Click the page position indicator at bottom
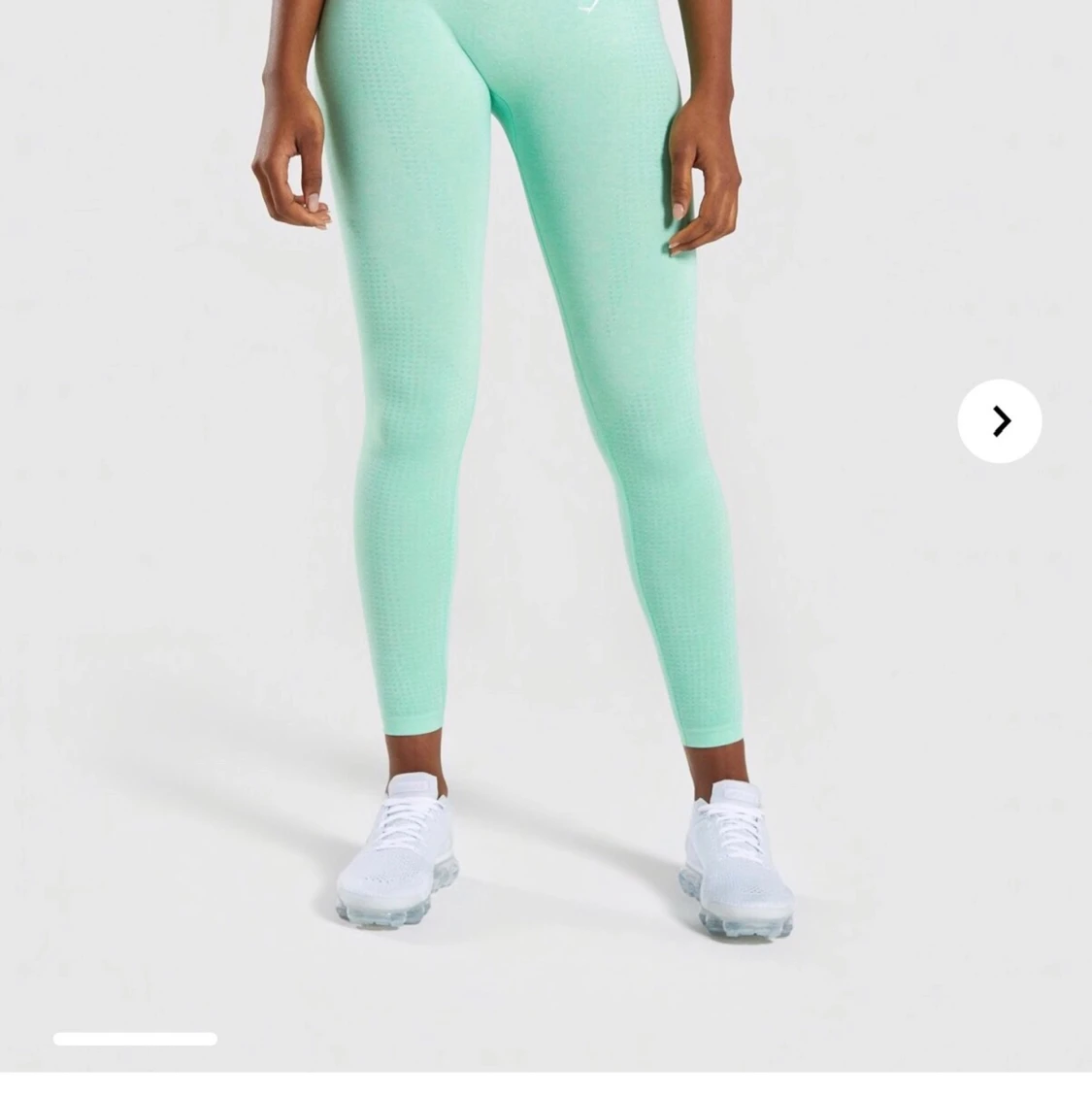This screenshot has height=1094, width=1092. 135,1039
